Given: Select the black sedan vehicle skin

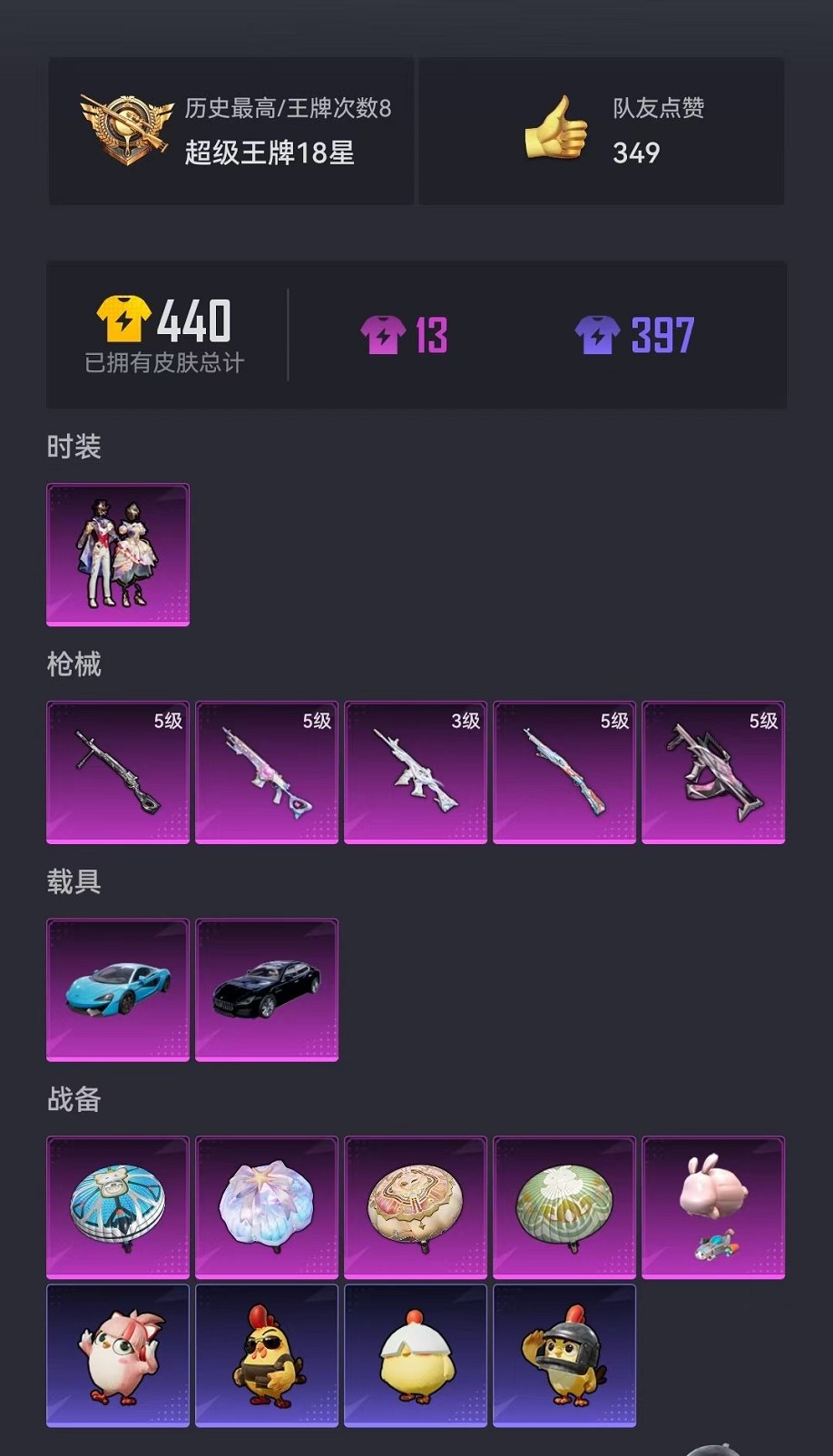Looking at the screenshot, I should [267, 990].
